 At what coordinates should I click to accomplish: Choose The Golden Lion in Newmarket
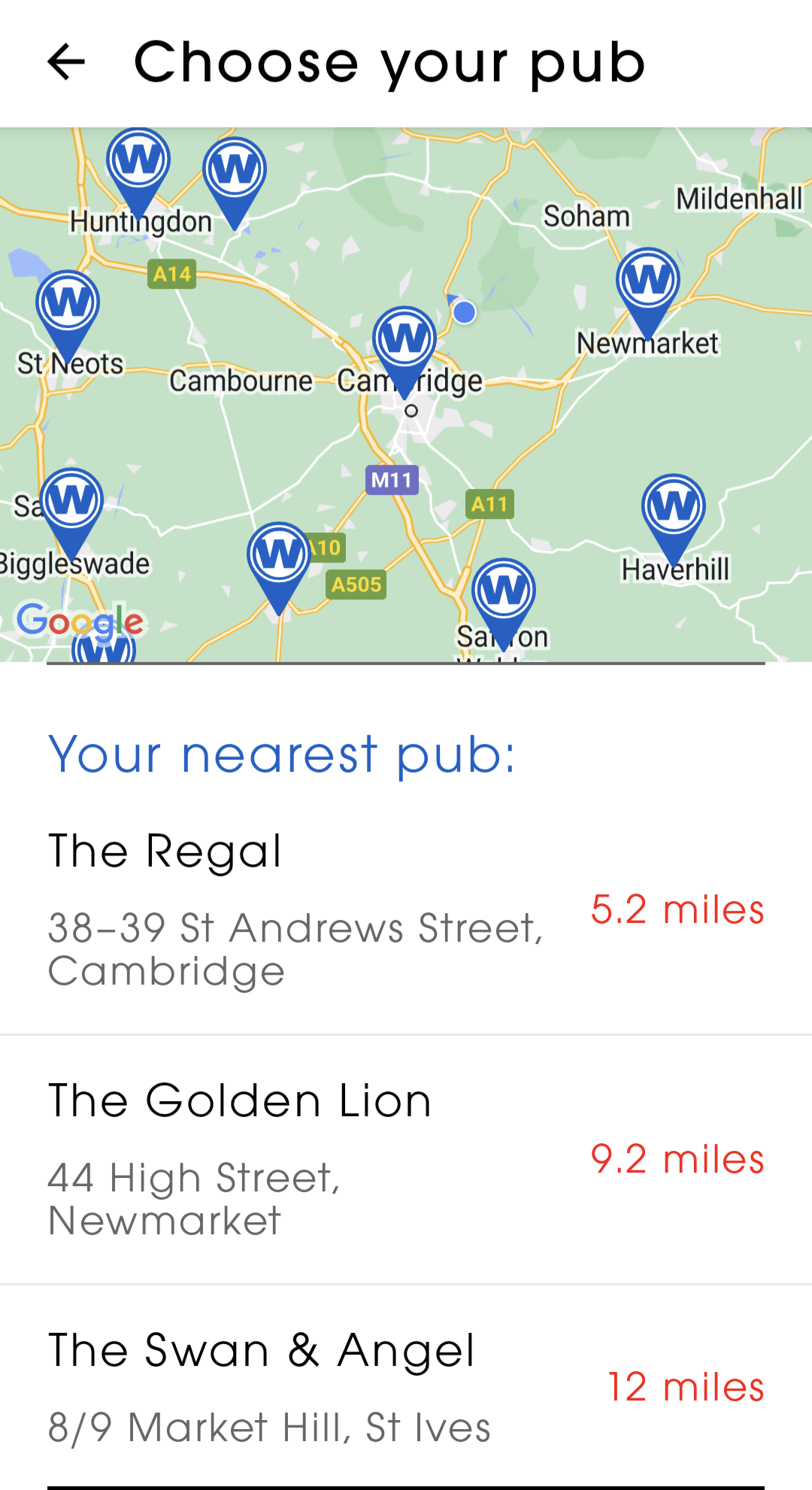click(x=406, y=1160)
